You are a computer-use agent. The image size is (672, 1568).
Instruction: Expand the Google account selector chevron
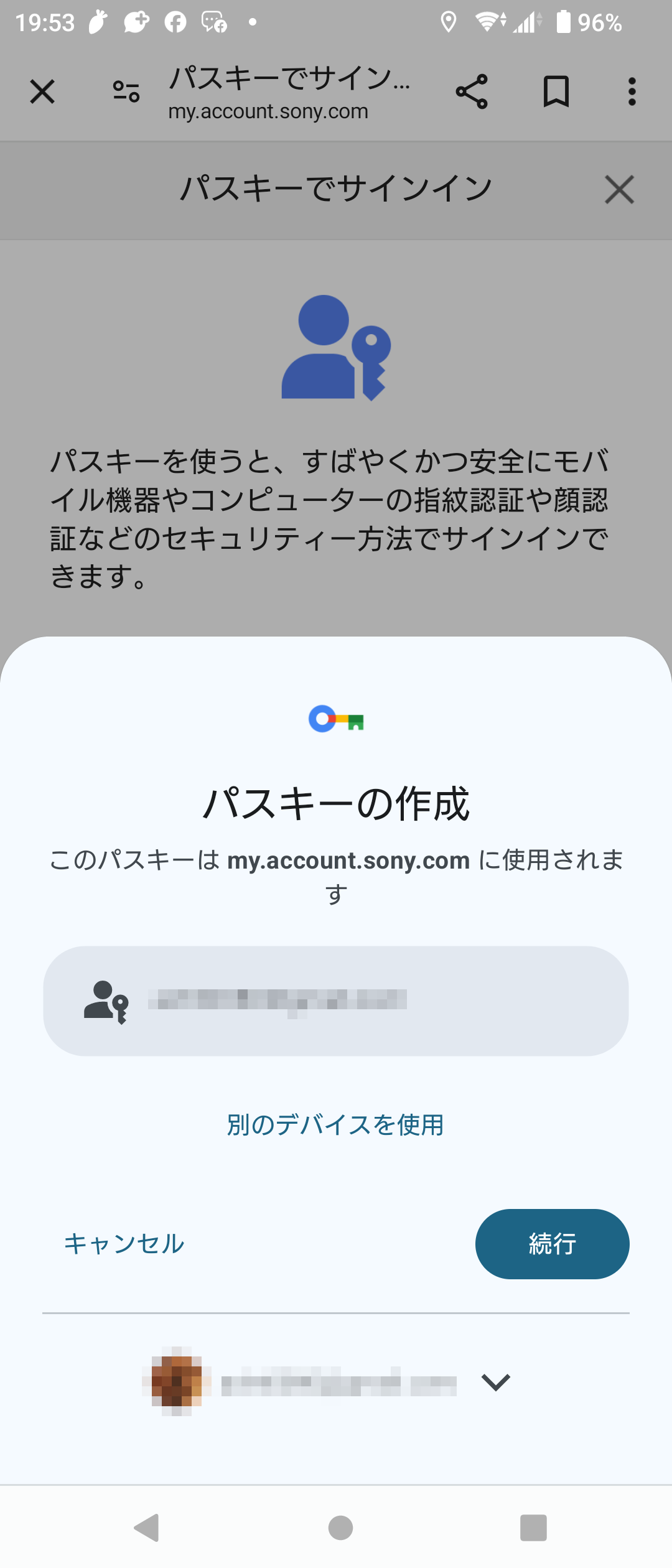496,1382
